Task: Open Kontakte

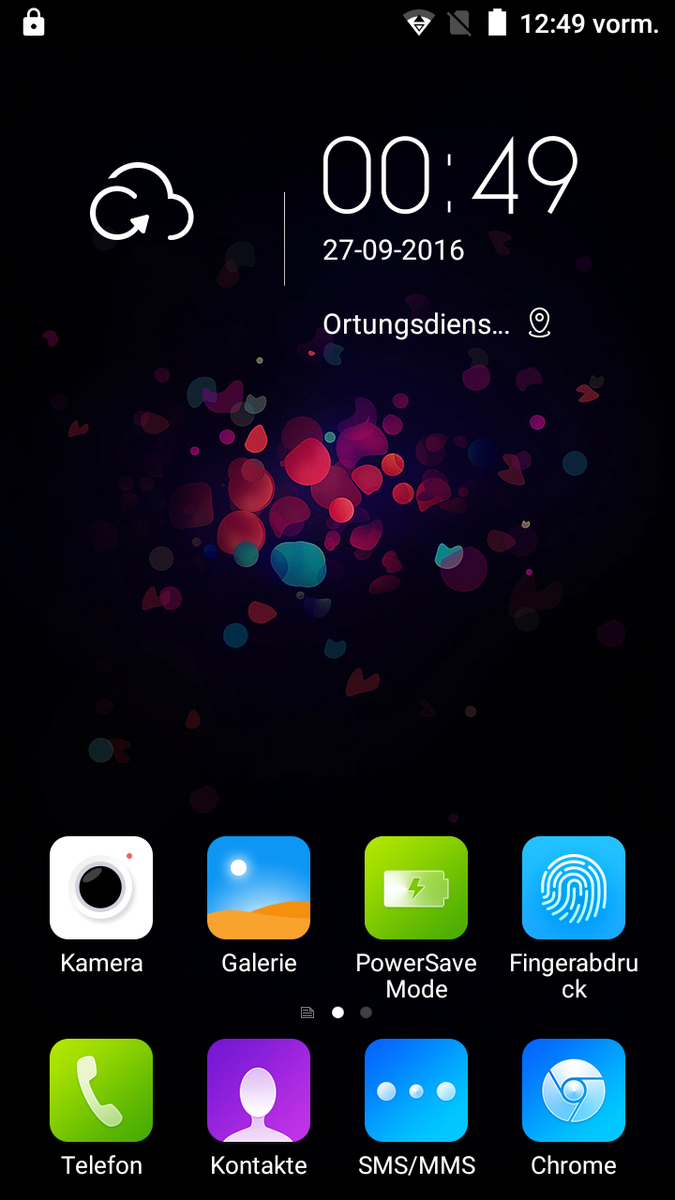Action: (259, 1090)
